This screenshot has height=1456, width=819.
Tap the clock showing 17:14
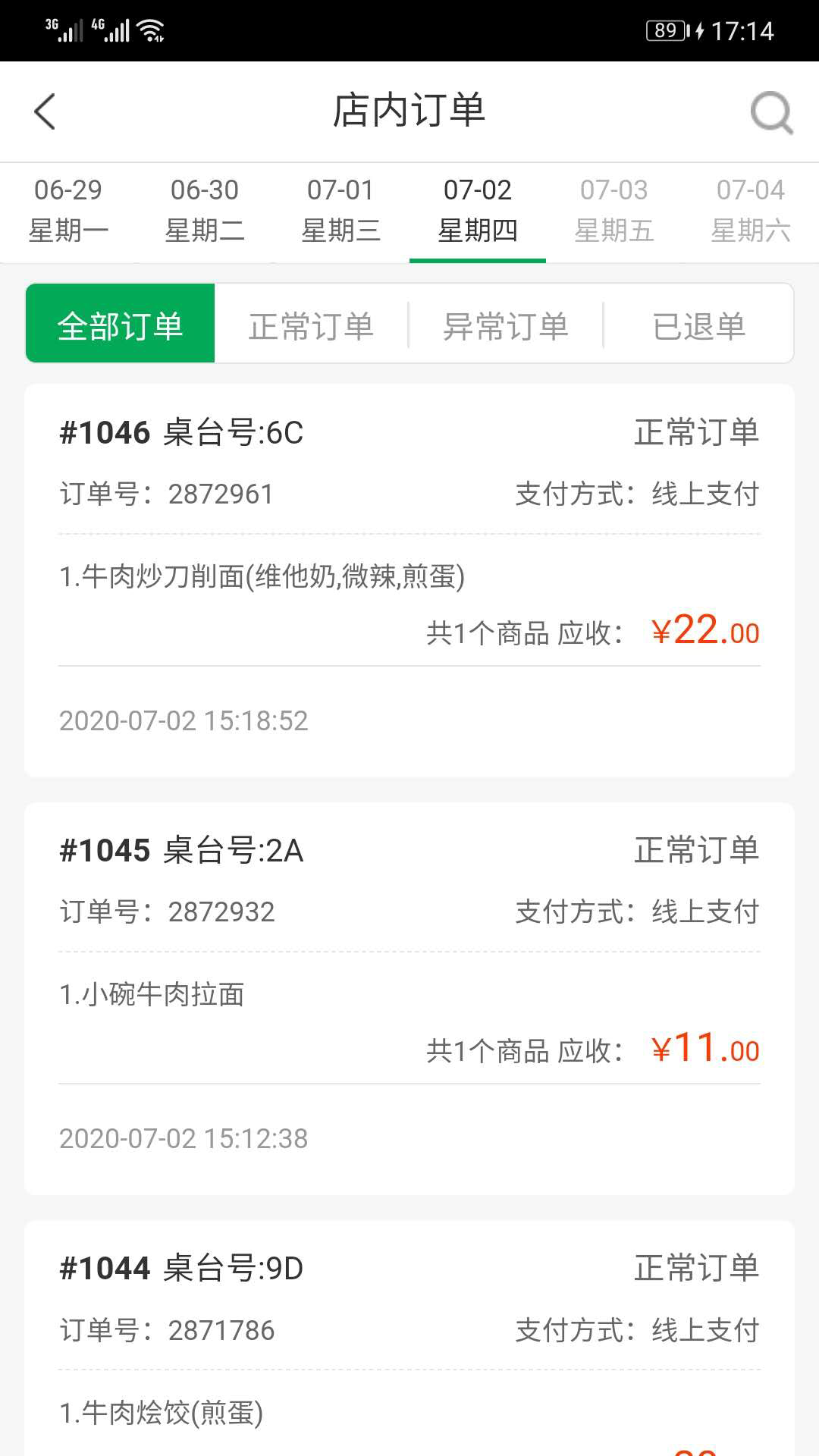pos(743,29)
